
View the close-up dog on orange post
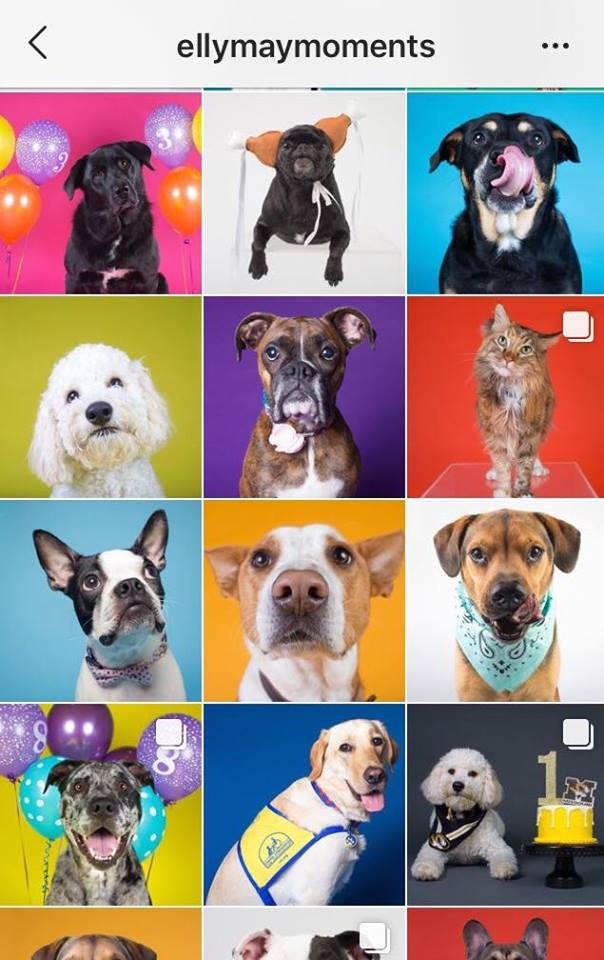click(x=304, y=601)
